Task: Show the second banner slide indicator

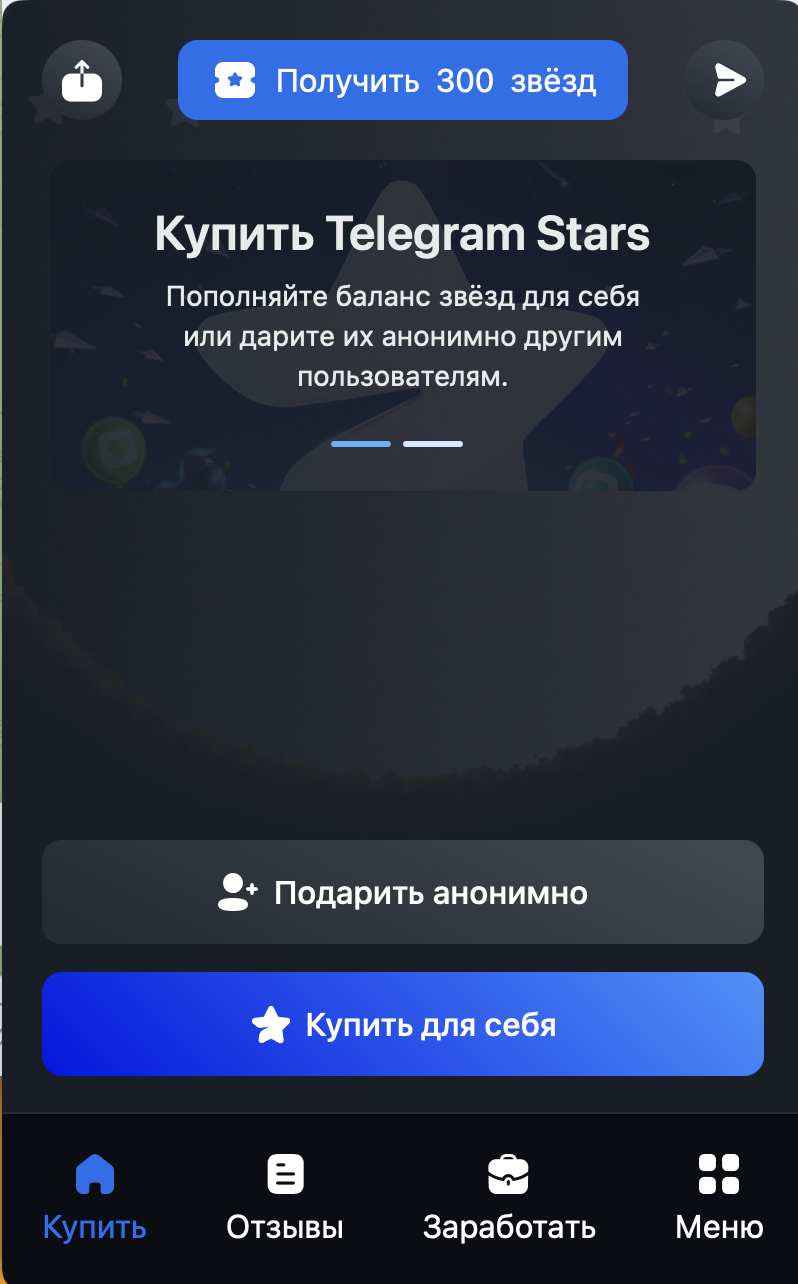Action: click(433, 443)
